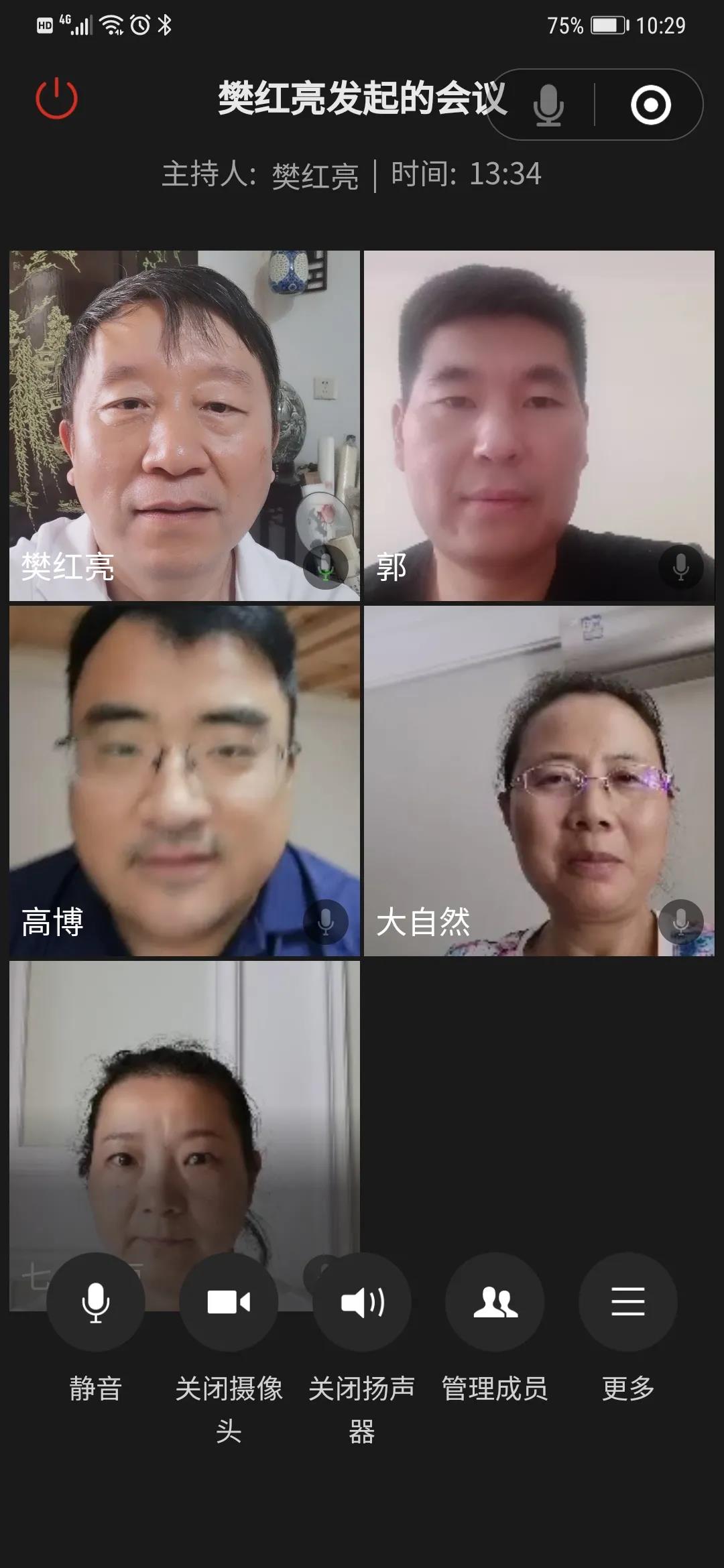Turn off the camera via 关闭摄像头

tap(229, 1302)
